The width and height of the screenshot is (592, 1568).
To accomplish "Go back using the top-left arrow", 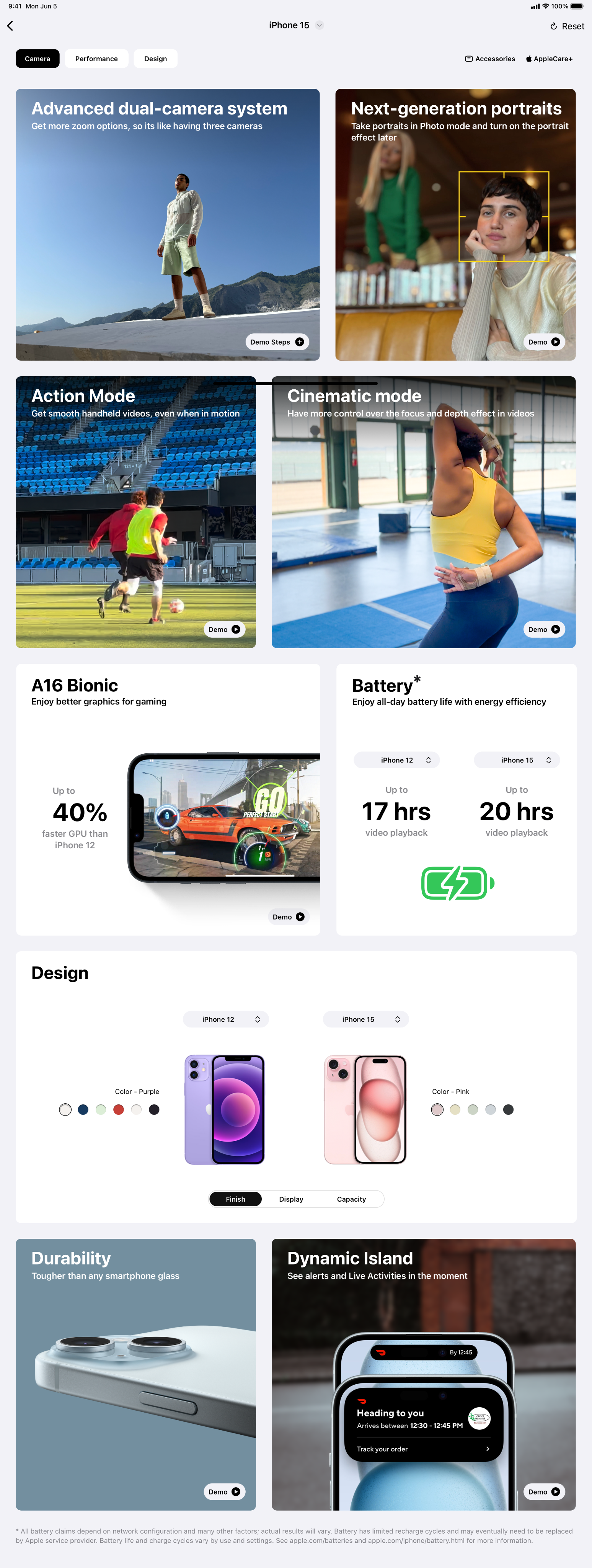I will 10,26.
